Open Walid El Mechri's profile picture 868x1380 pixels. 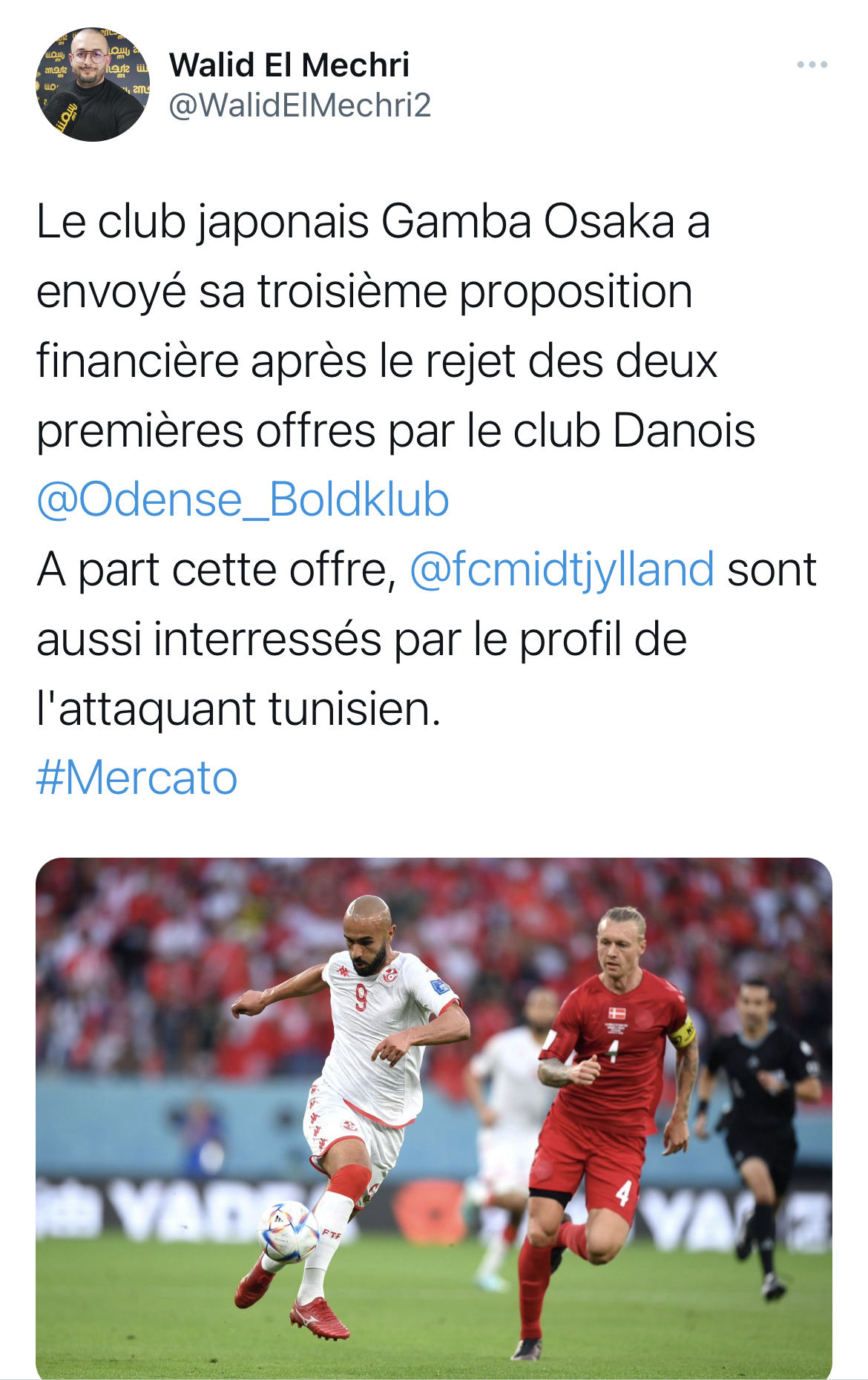coord(93,85)
